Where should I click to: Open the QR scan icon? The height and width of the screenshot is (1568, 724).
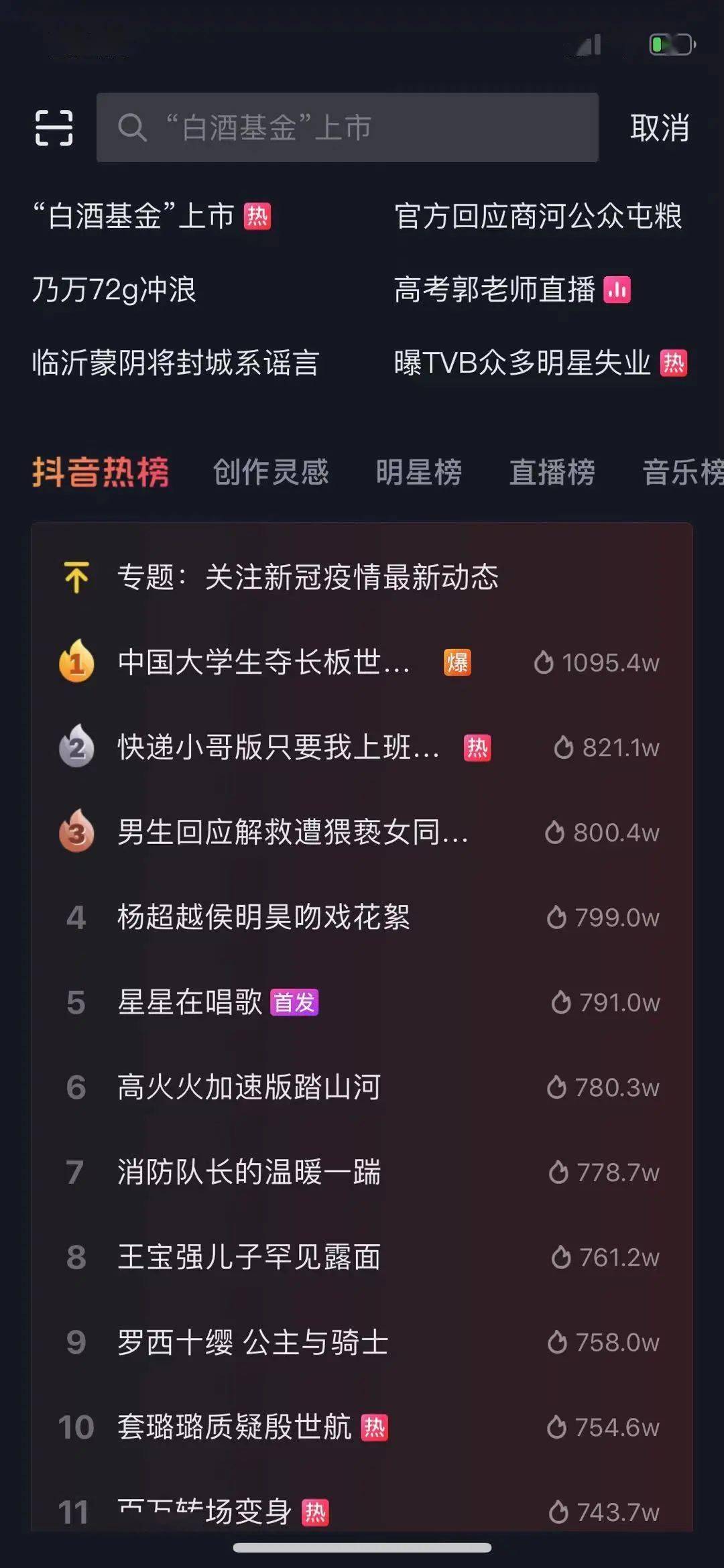click(54, 127)
